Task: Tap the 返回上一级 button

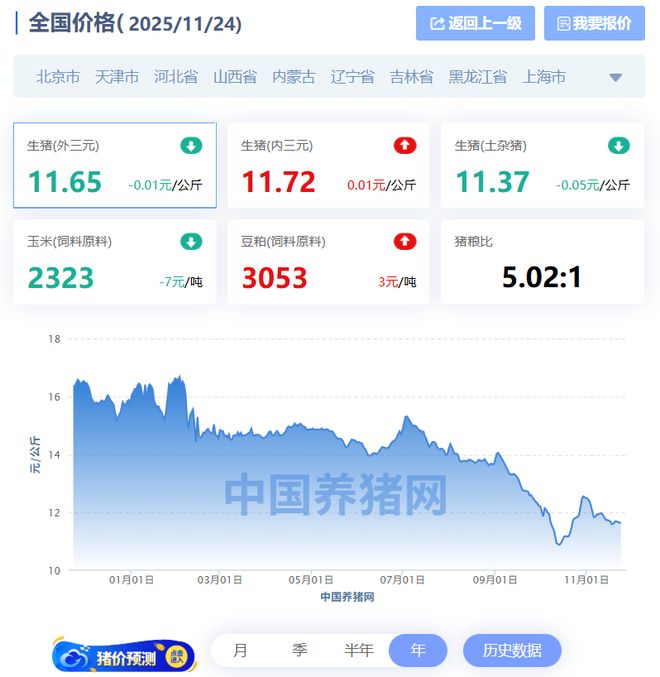Action: (475, 23)
